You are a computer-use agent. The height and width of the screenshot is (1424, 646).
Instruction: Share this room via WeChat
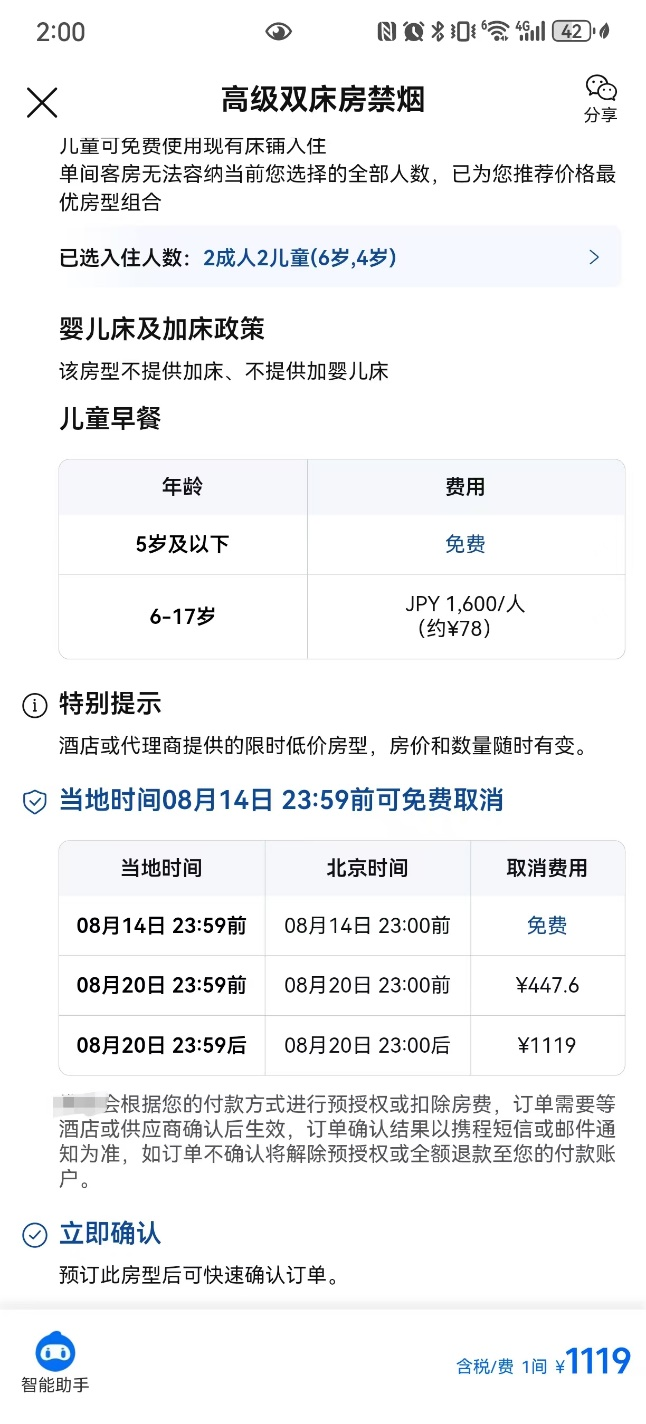click(x=600, y=98)
